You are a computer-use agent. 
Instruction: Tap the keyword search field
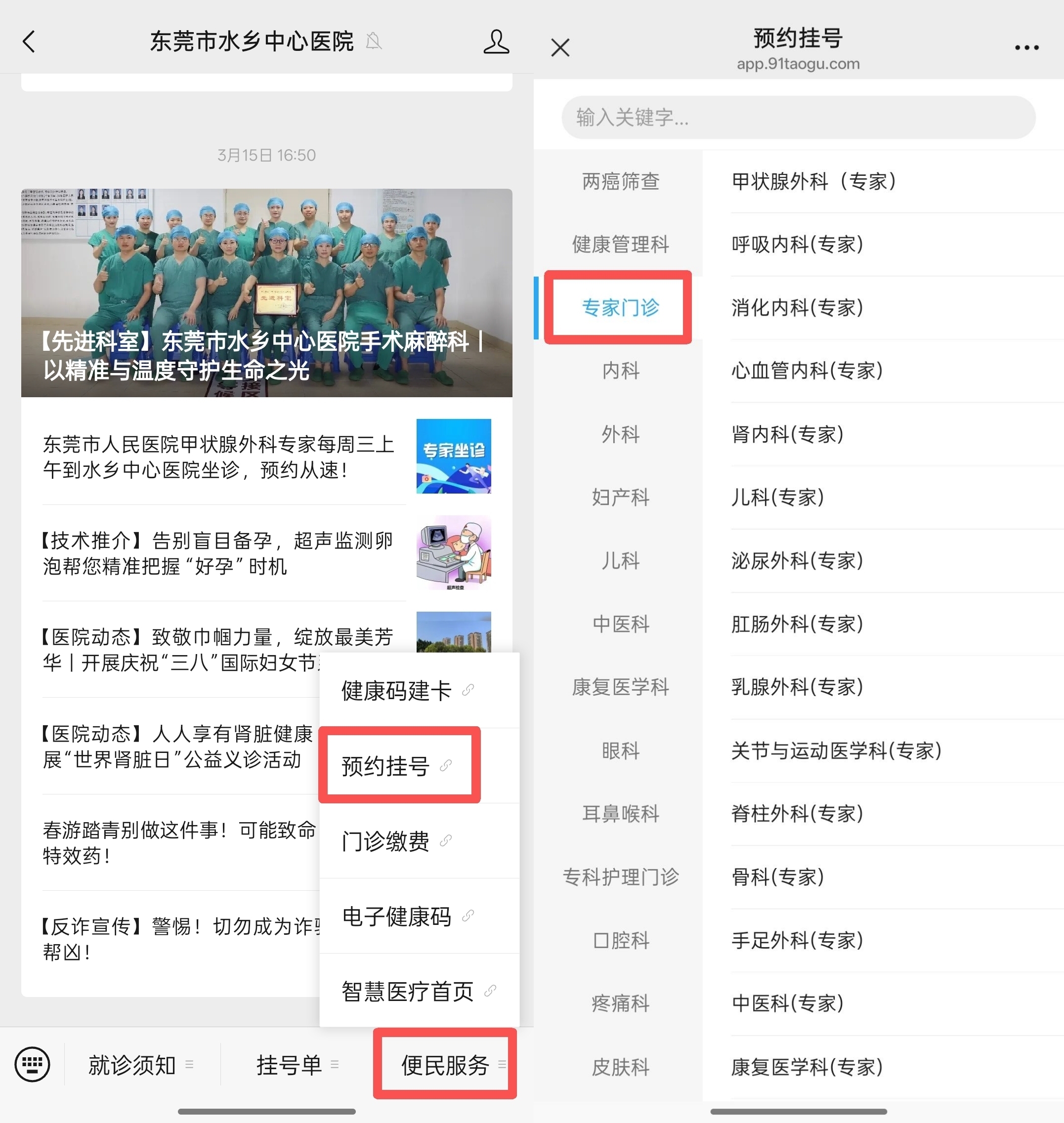(x=798, y=118)
